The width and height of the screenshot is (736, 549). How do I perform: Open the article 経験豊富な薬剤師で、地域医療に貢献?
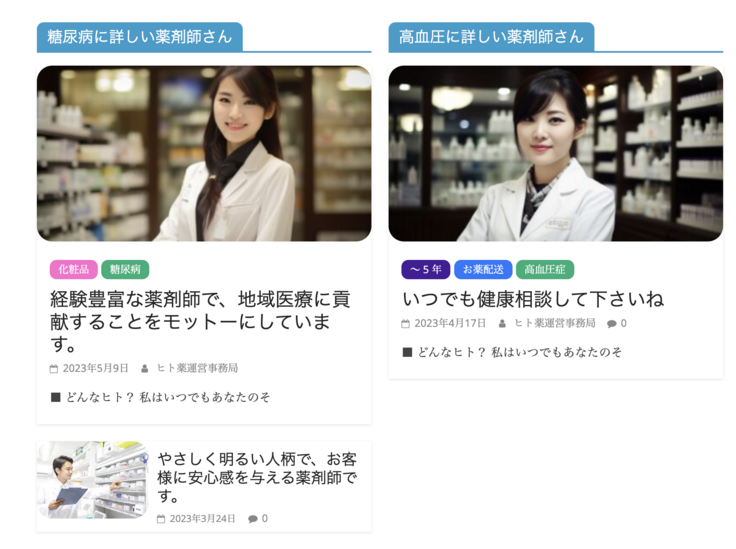200,321
